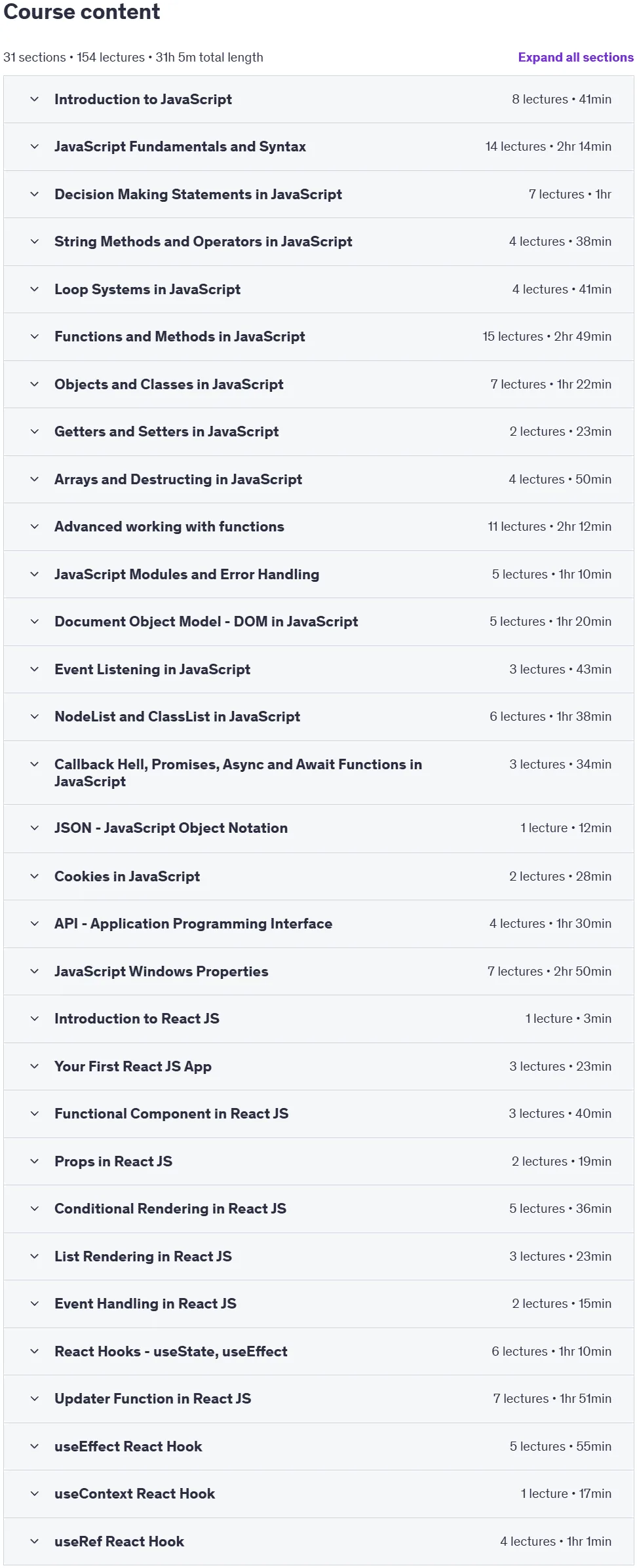Expand Loop Systems in JavaScript
The image size is (637, 1568).
click(x=318, y=290)
